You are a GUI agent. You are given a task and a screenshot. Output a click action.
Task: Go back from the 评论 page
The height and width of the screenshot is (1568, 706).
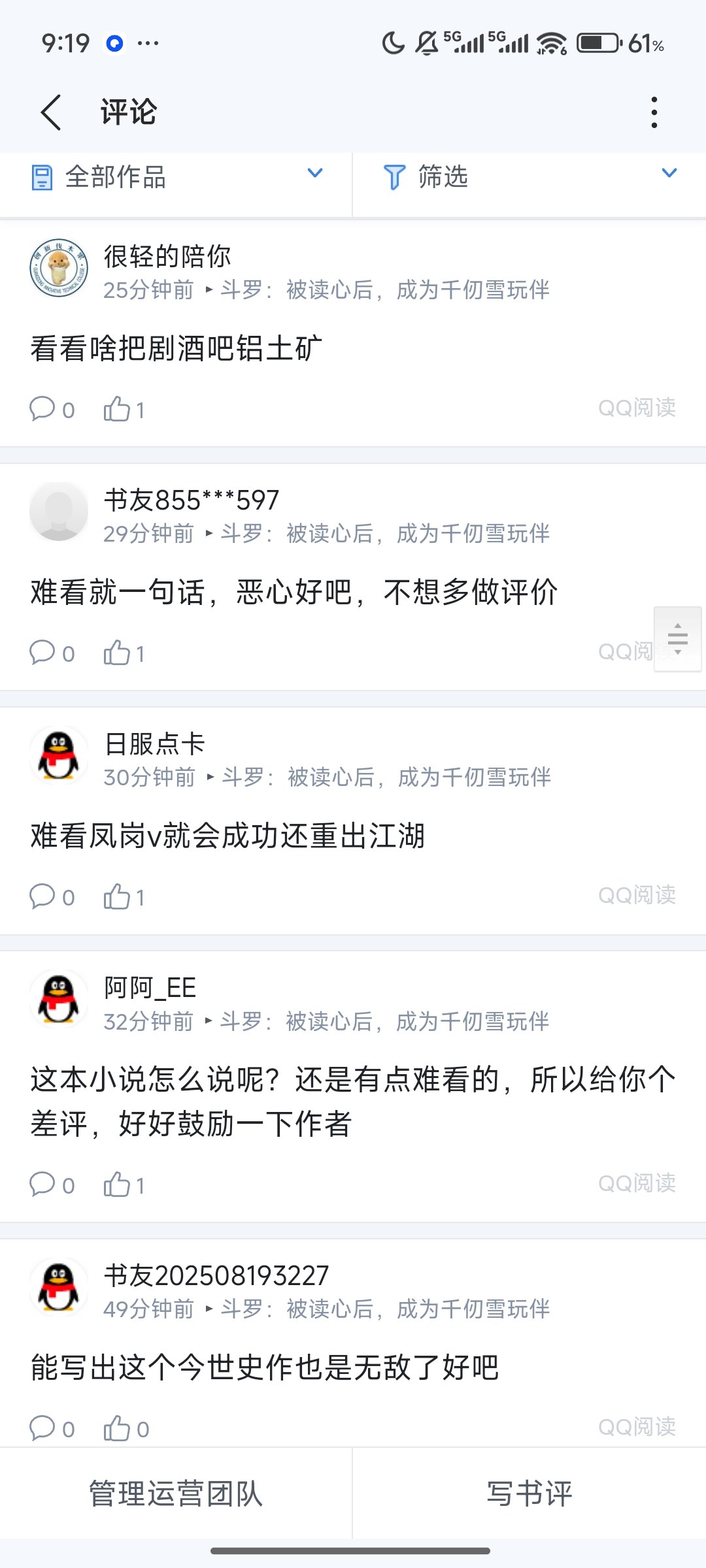pyautogui.click(x=51, y=112)
